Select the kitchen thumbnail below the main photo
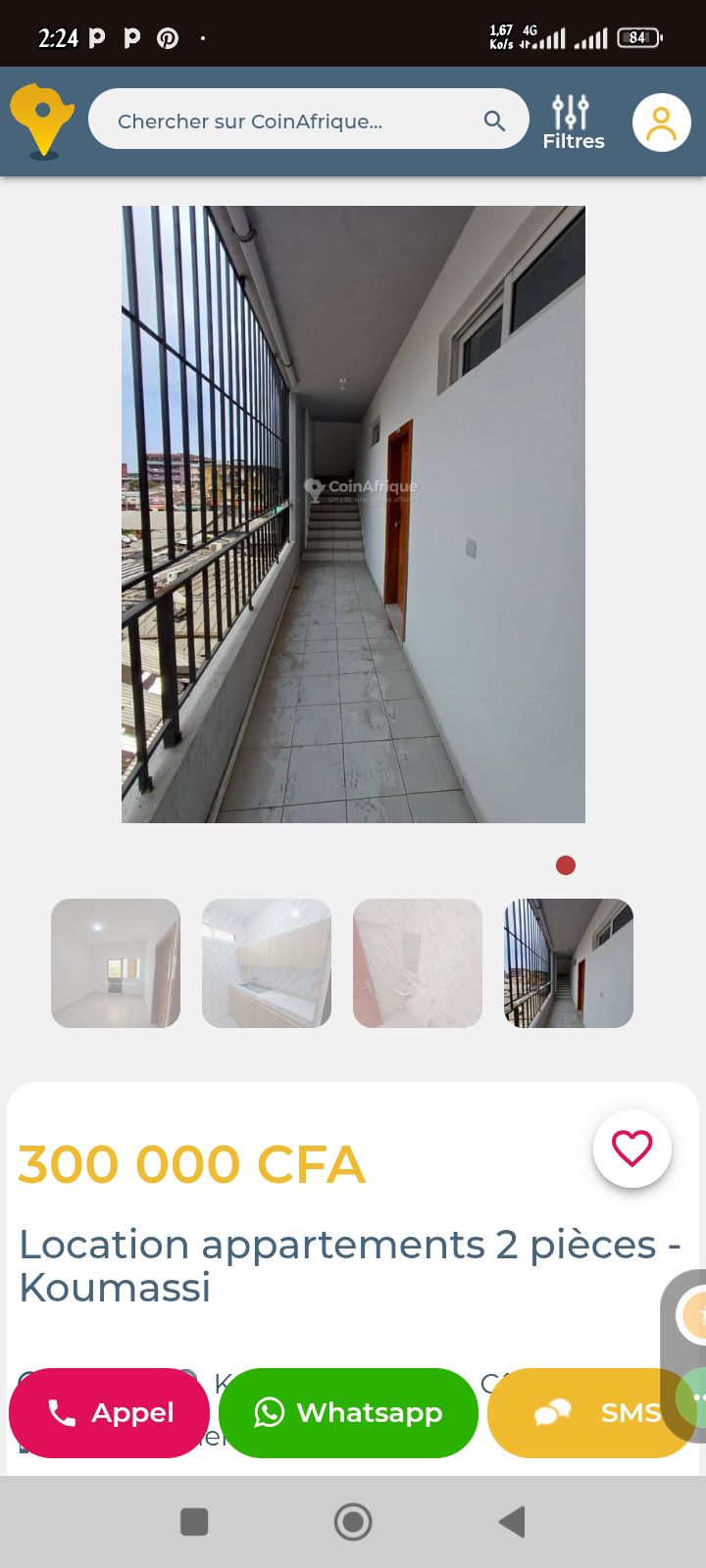This screenshot has height=1568, width=706. tap(267, 962)
